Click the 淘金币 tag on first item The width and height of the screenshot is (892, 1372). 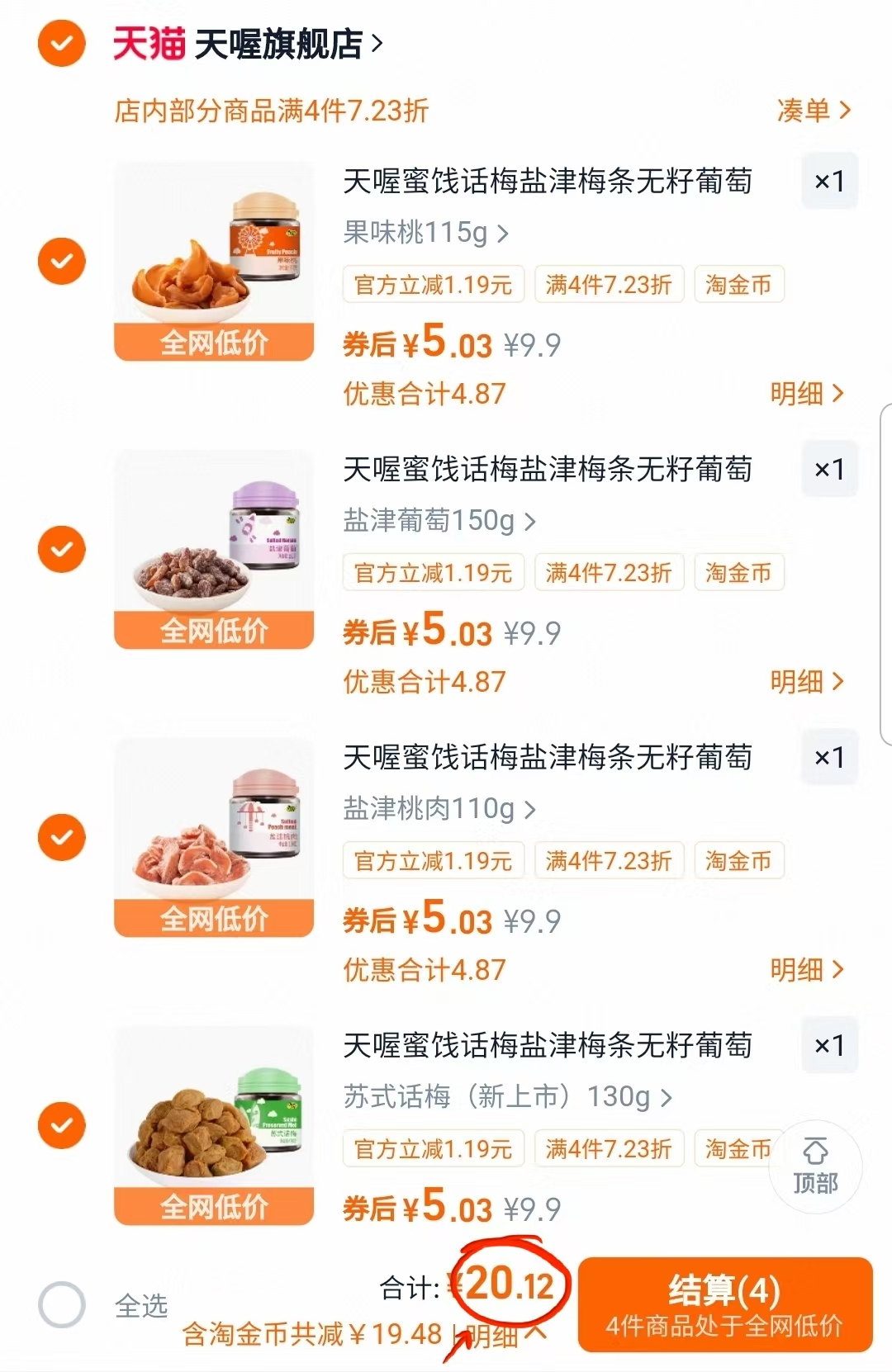[x=738, y=285]
